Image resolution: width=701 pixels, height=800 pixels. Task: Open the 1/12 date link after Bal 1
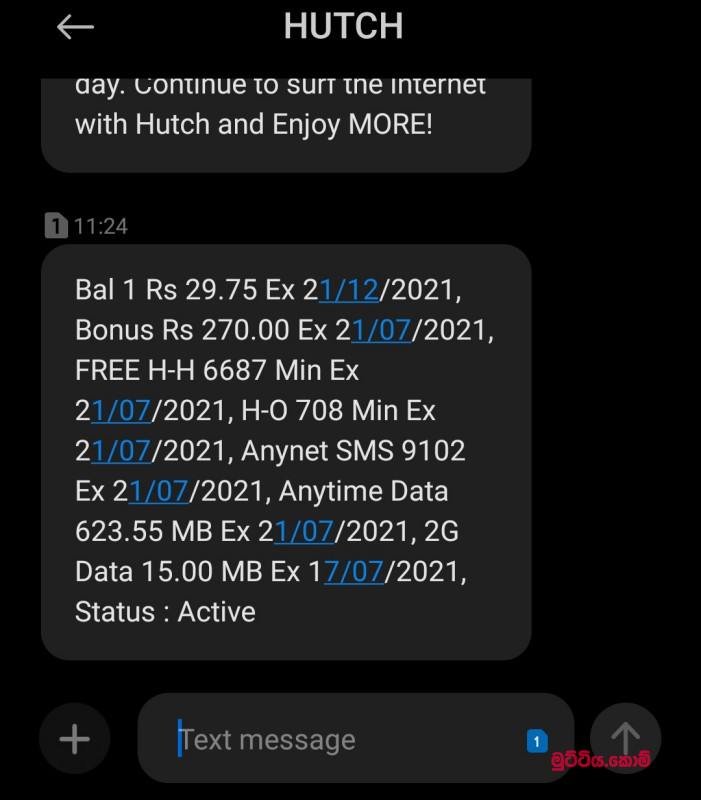(x=348, y=290)
